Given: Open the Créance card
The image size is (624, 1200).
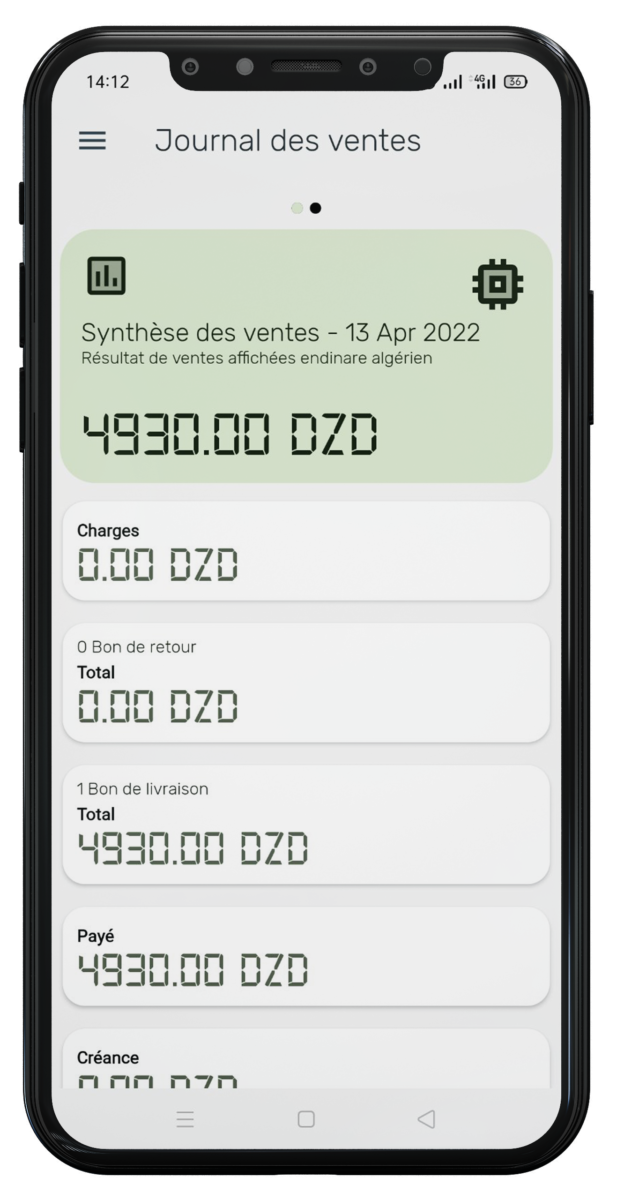Looking at the screenshot, I should (306, 1062).
